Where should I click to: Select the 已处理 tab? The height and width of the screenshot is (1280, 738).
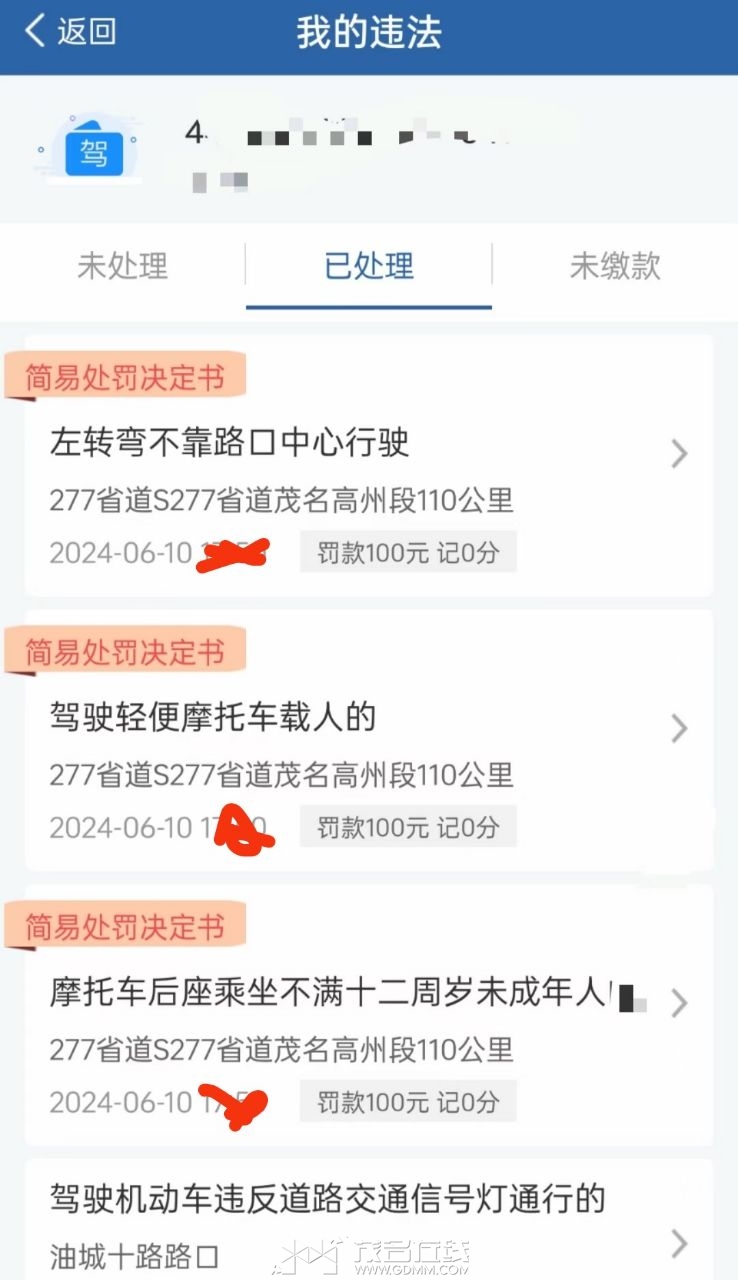(x=369, y=266)
